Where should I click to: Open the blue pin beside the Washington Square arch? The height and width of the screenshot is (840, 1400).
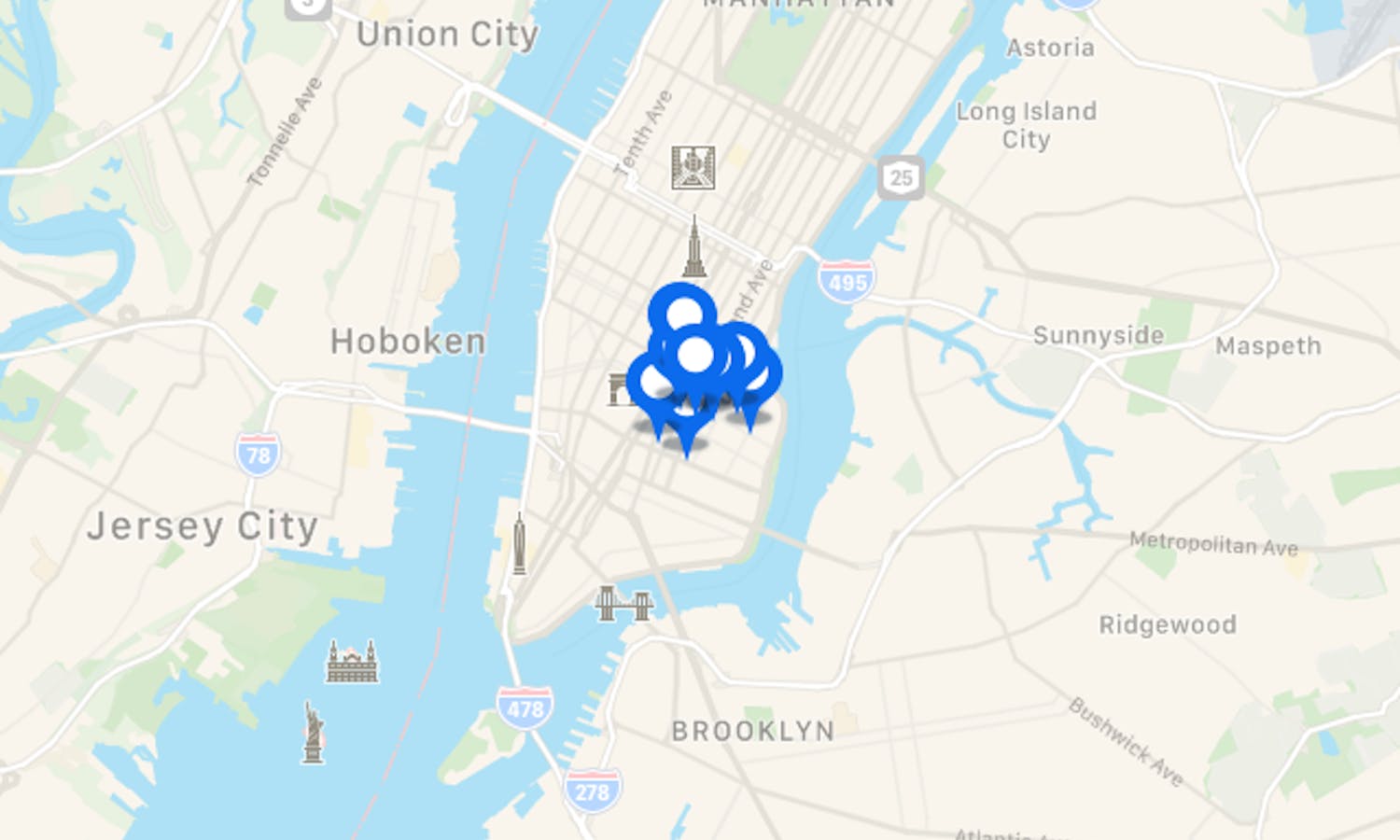pyautogui.click(x=651, y=381)
